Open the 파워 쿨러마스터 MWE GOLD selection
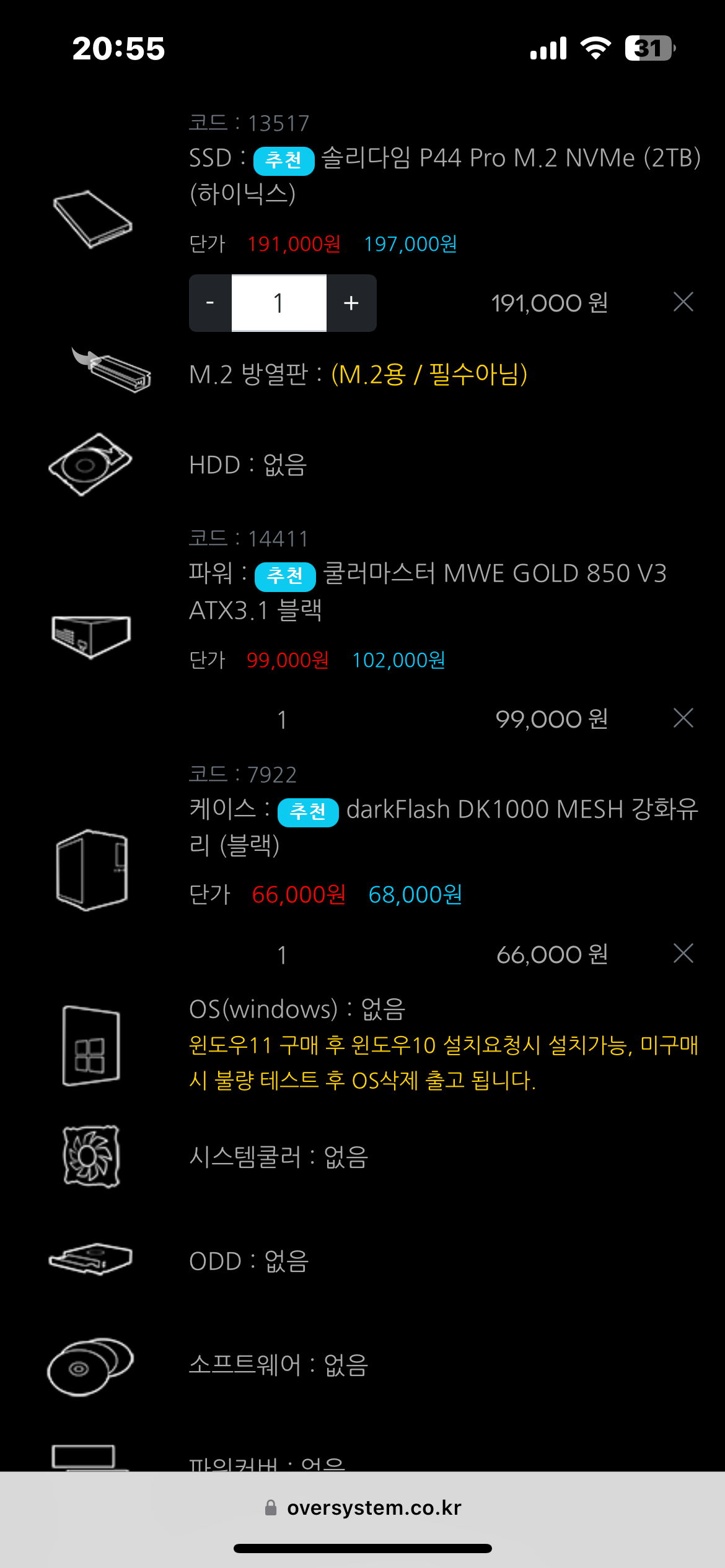 [x=428, y=591]
